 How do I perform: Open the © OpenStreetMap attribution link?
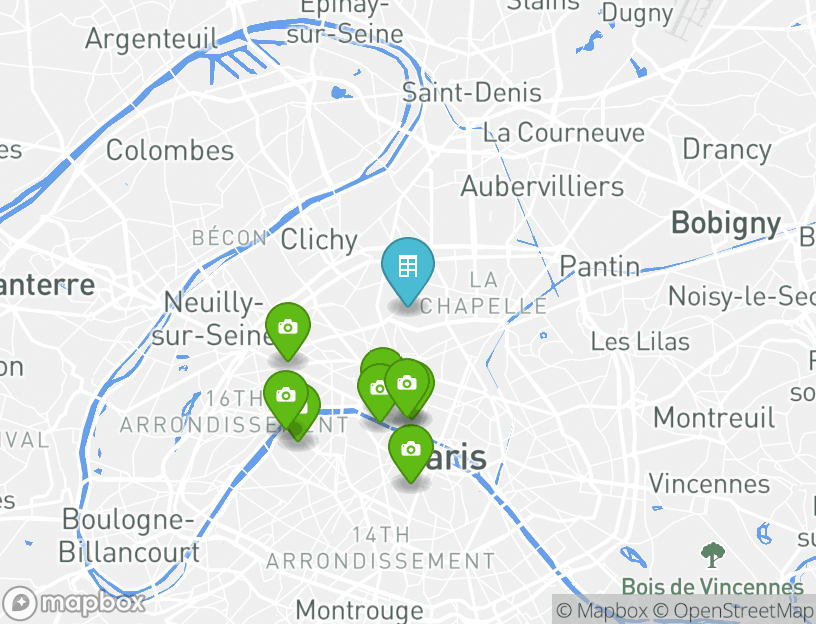(x=734, y=611)
